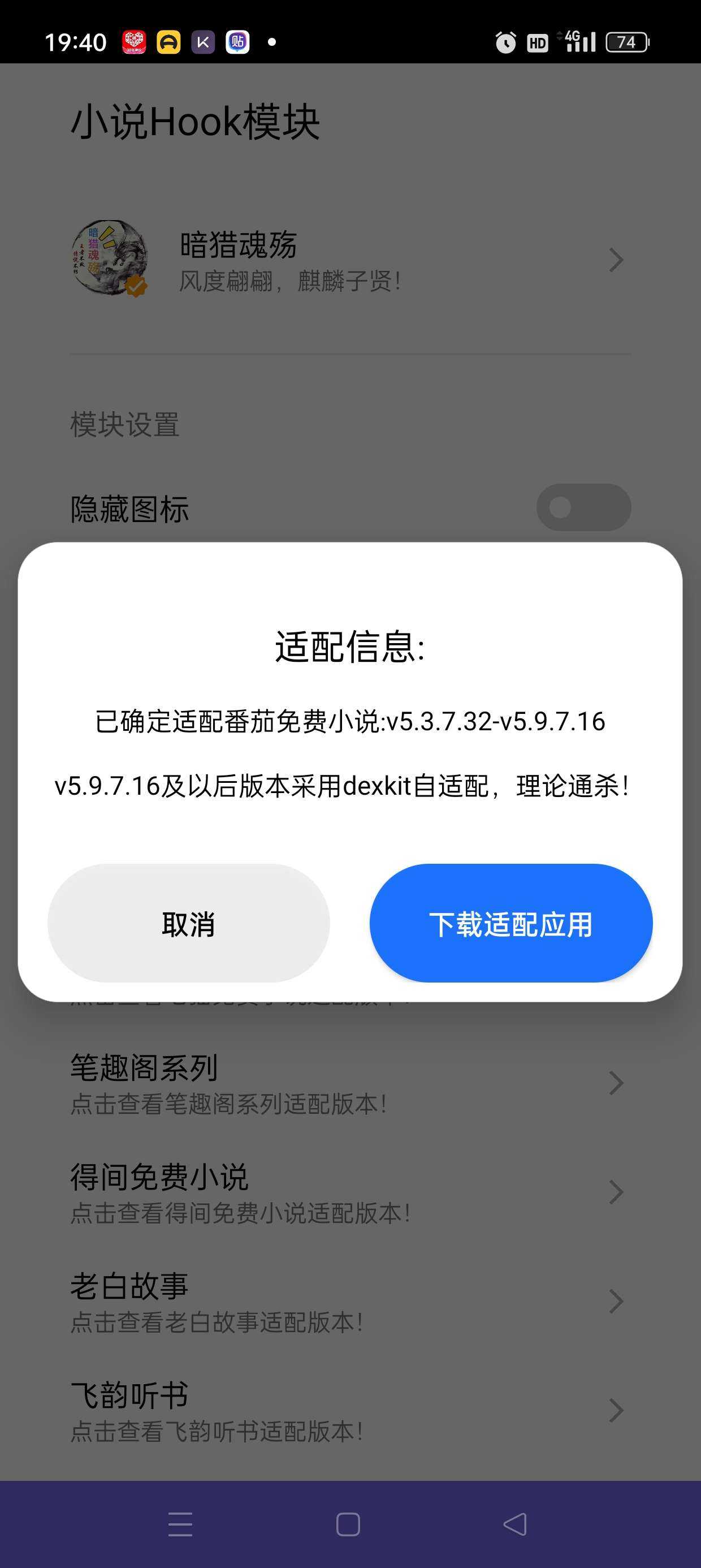Screen dimensions: 701x1568
Task: Enable hide icon option
Action: [583, 507]
